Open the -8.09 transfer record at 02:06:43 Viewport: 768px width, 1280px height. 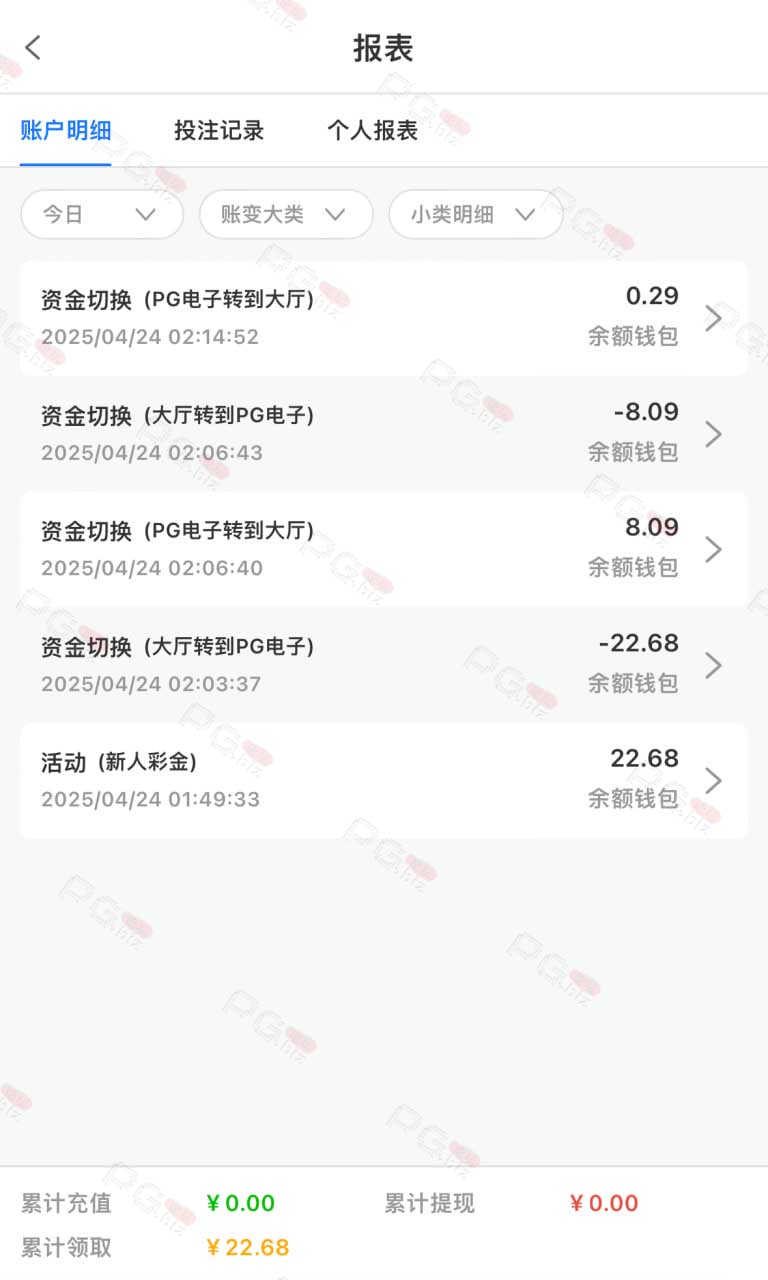coord(384,434)
